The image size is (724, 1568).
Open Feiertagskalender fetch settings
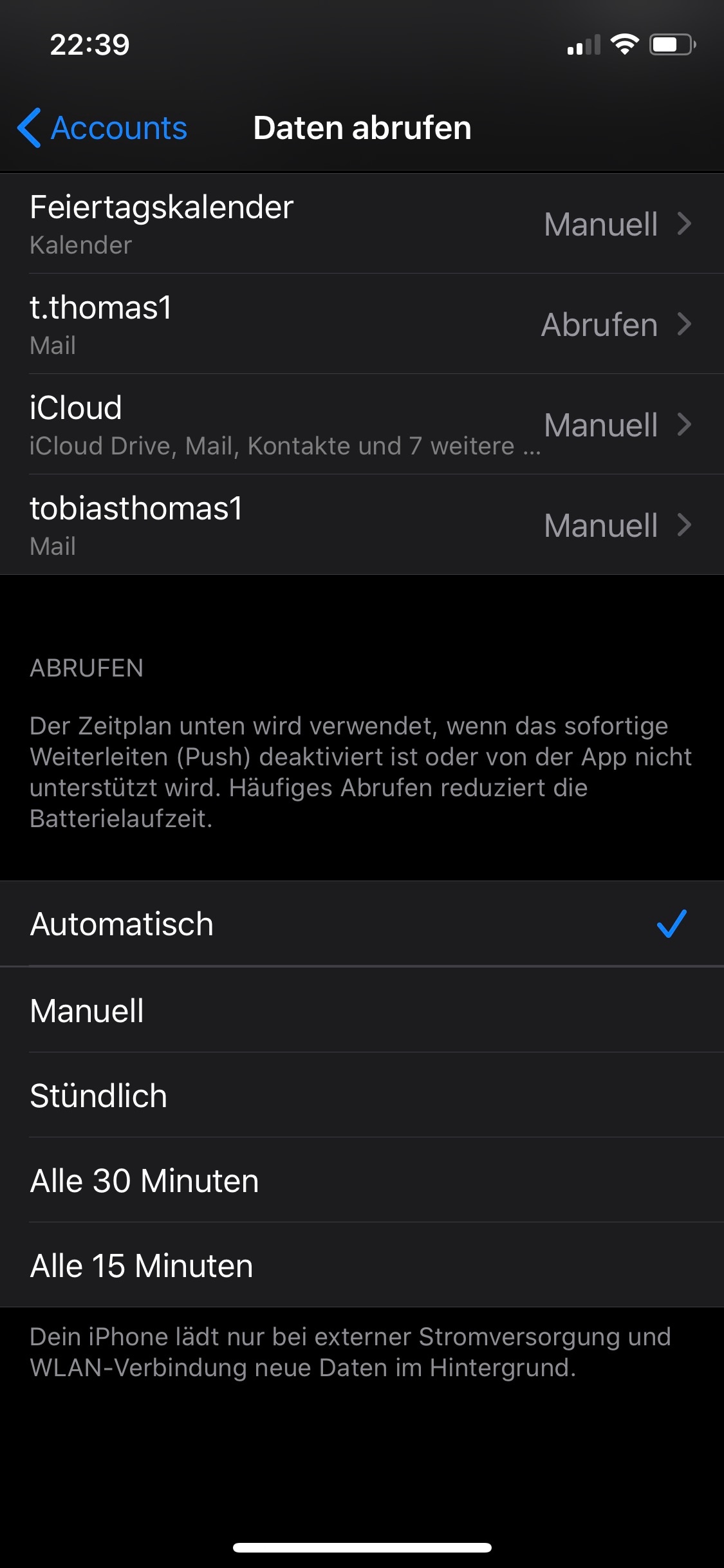tap(362, 224)
